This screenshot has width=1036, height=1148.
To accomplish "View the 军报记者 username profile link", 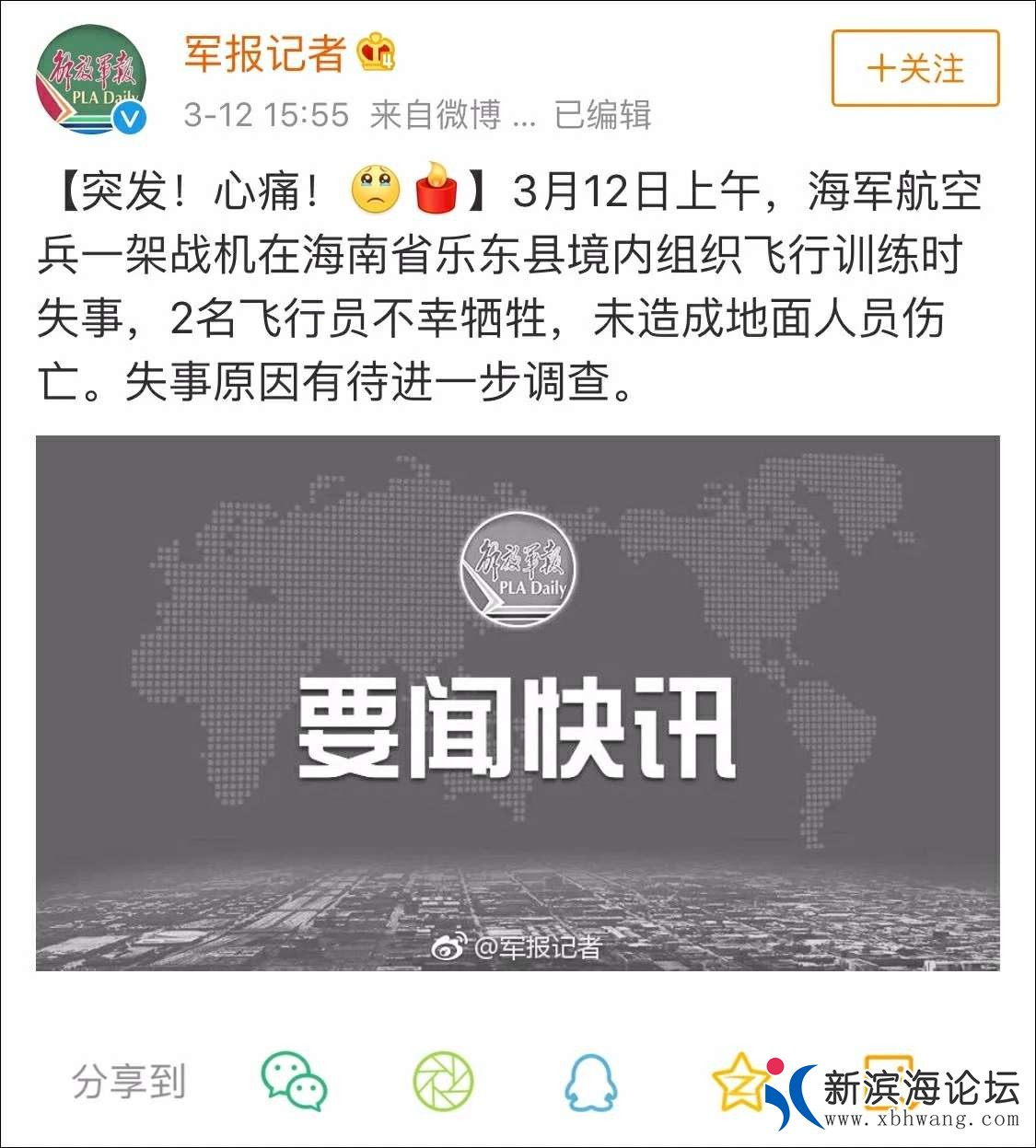I will pos(264,53).
